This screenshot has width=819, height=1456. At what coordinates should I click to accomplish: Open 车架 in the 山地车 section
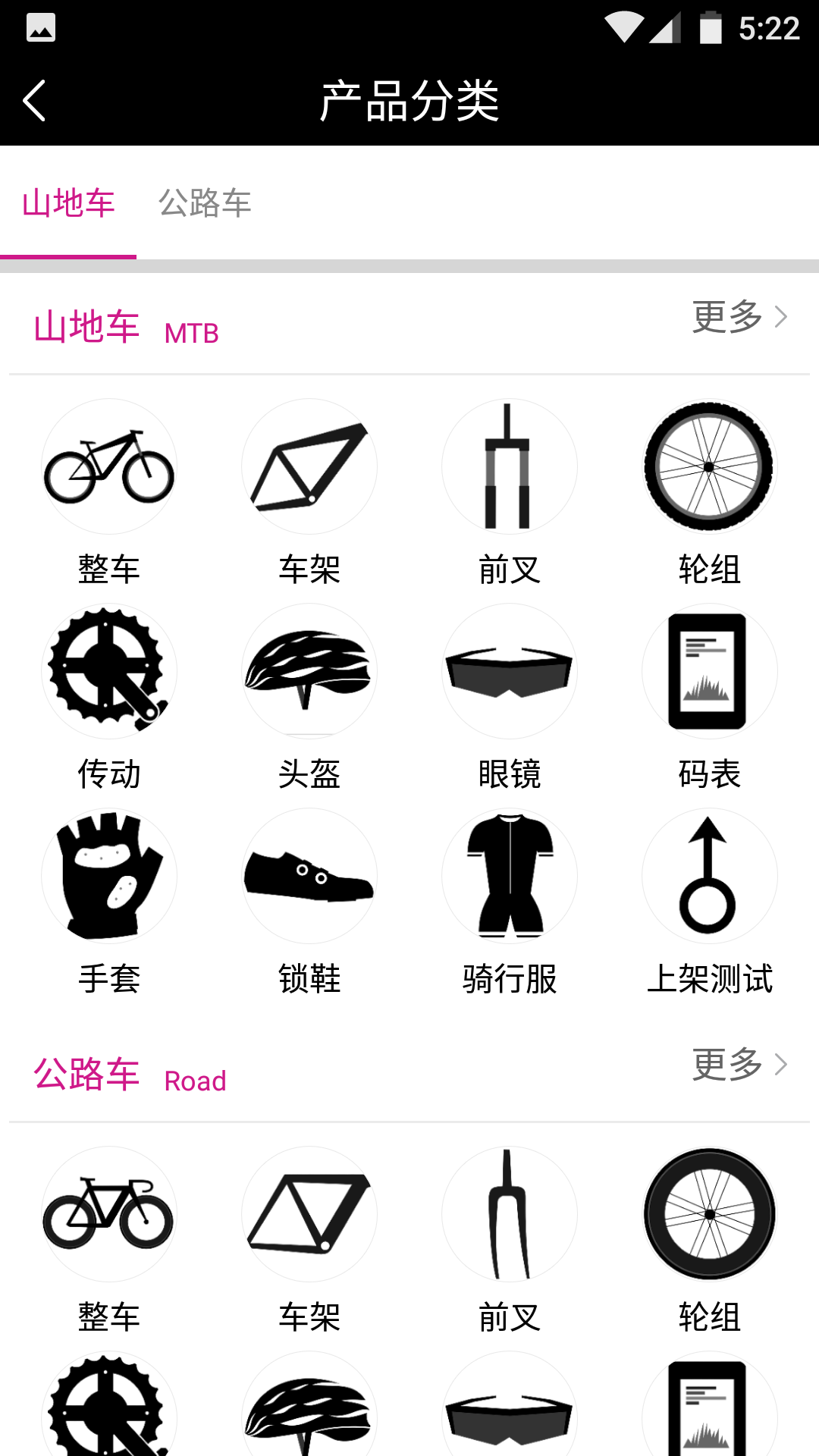pos(309,493)
